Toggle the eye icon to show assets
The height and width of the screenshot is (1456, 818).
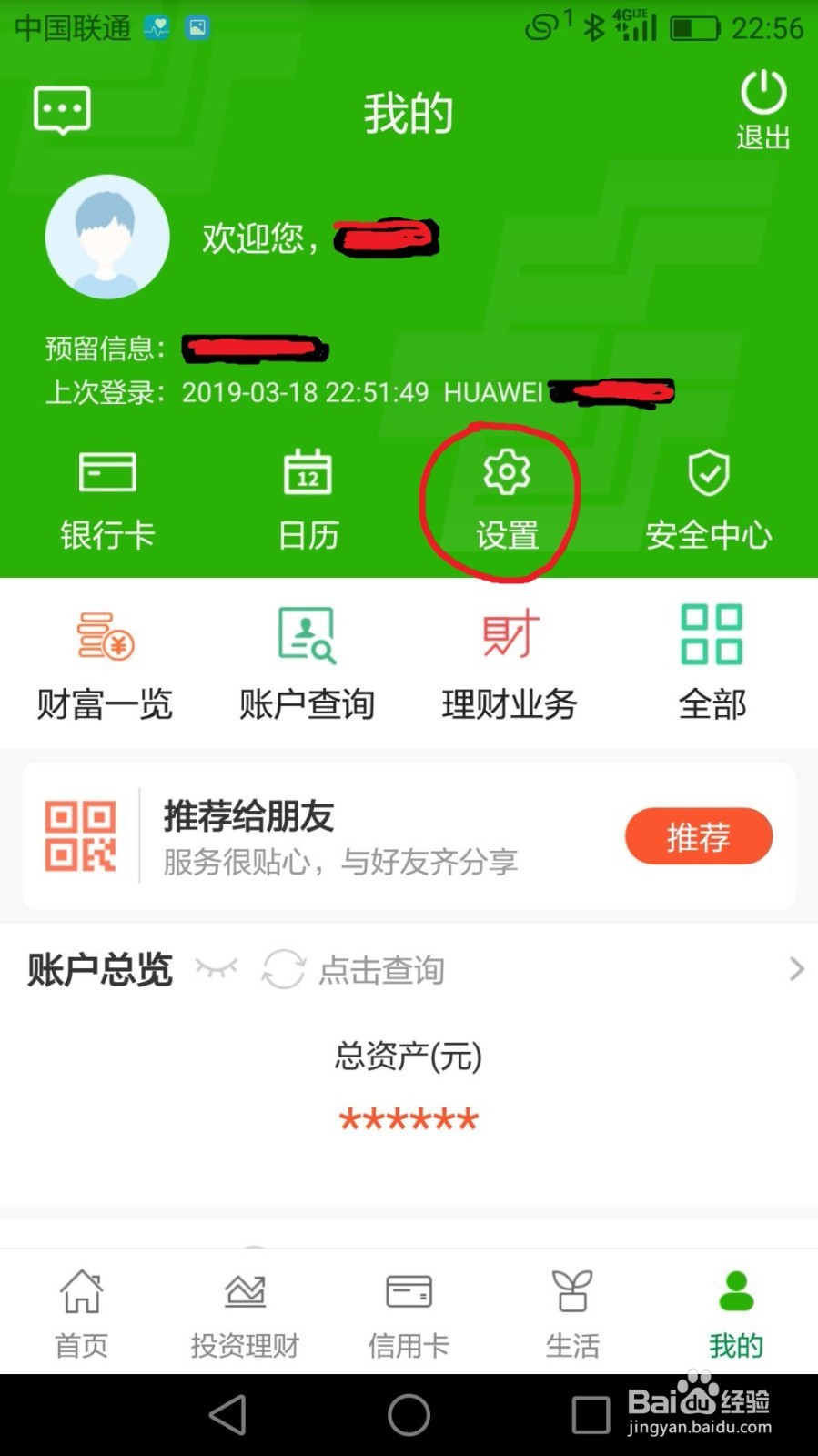[x=217, y=970]
